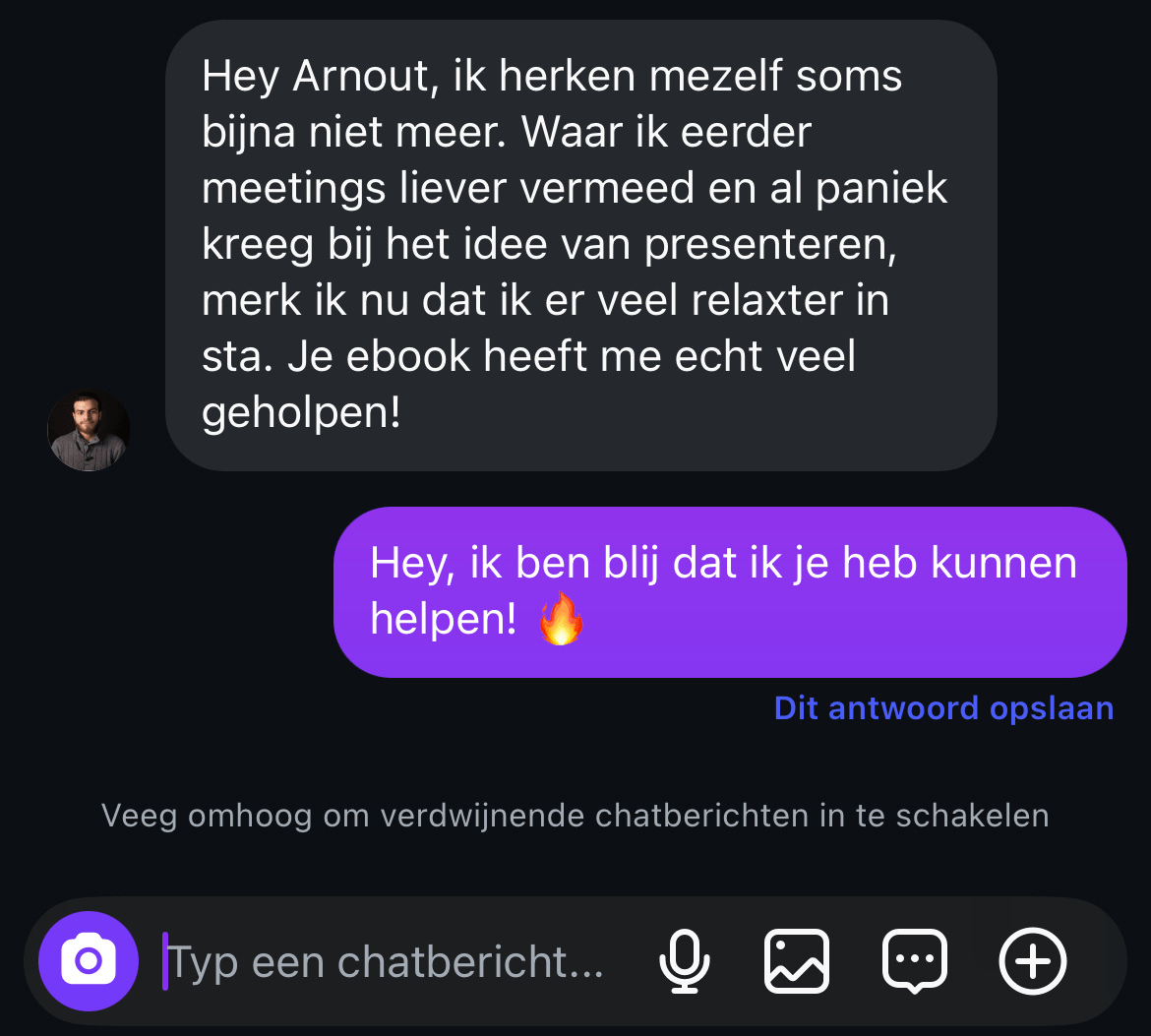
Task: Open saved replies speech bubble icon
Action: coord(915,961)
